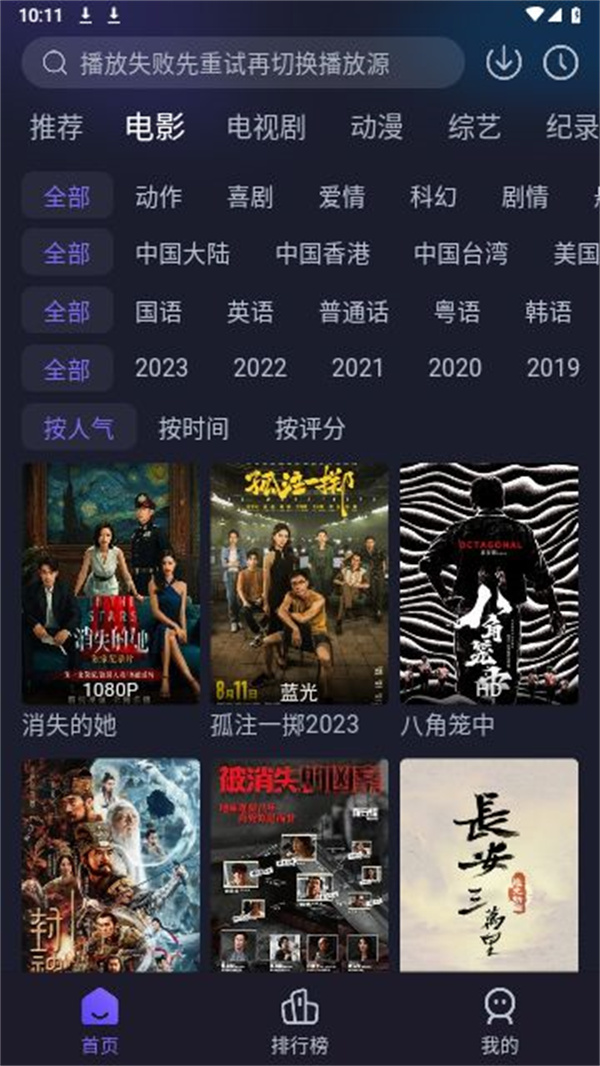Filter movies by year 2022
The width and height of the screenshot is (600, 1066).
[260, 369]
